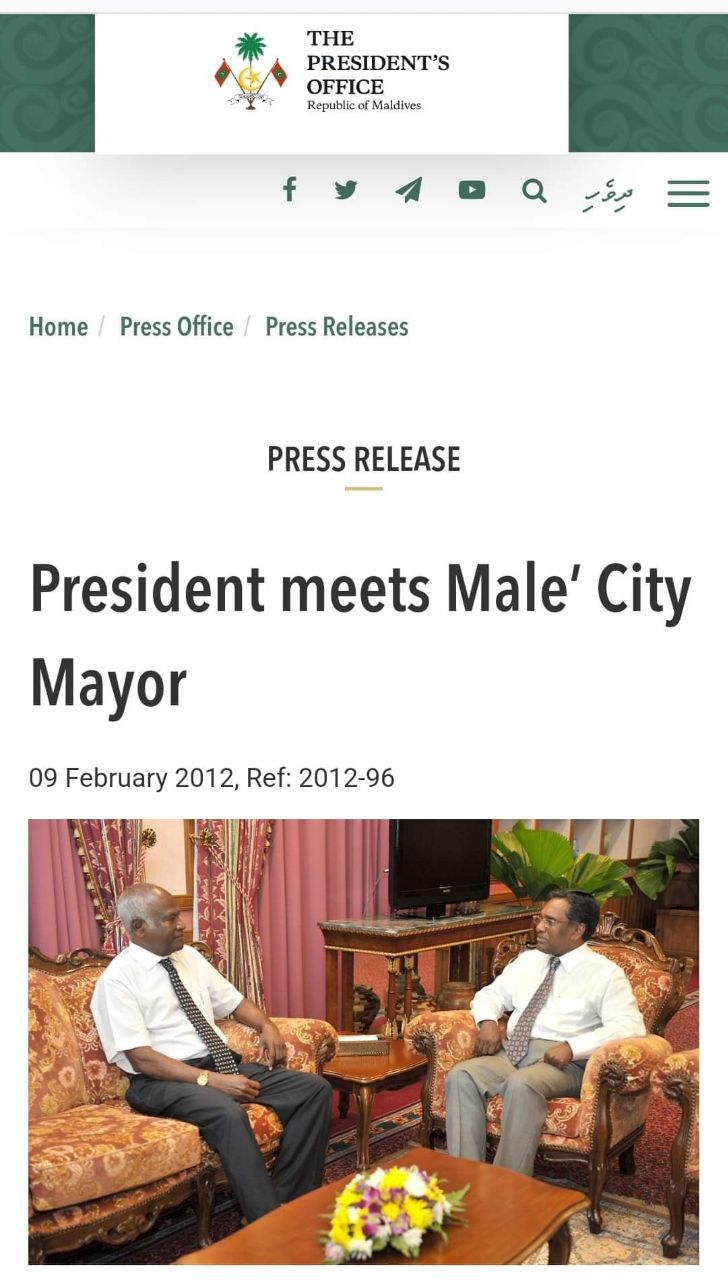Open the Facebook page link
This screenshot has width=728, height=1280.
(x=289, y=189)
